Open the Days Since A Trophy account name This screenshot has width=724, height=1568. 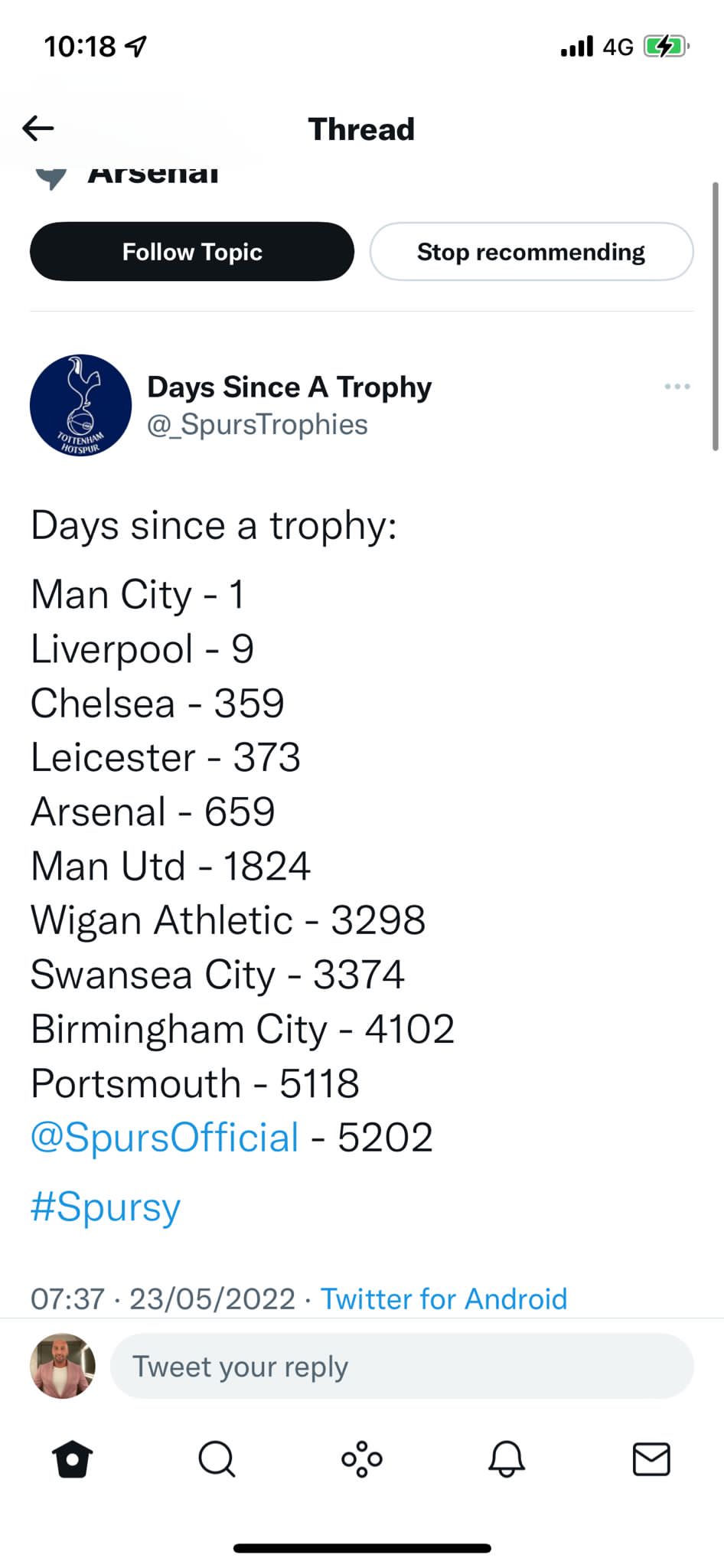pos(289,387)
